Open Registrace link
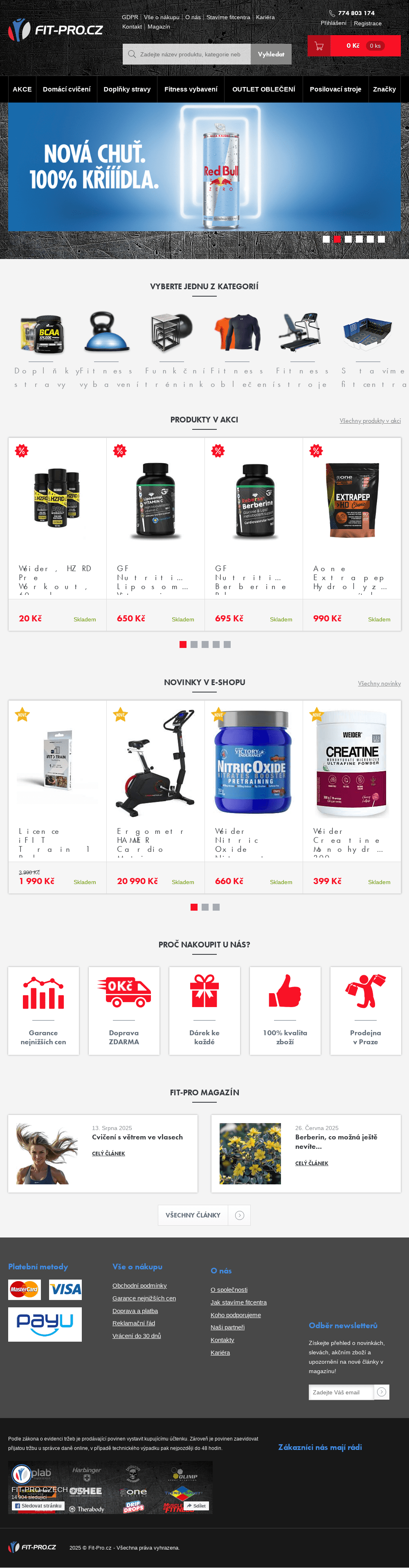This screenshot has width=409, height=1568. click(368, 23)
